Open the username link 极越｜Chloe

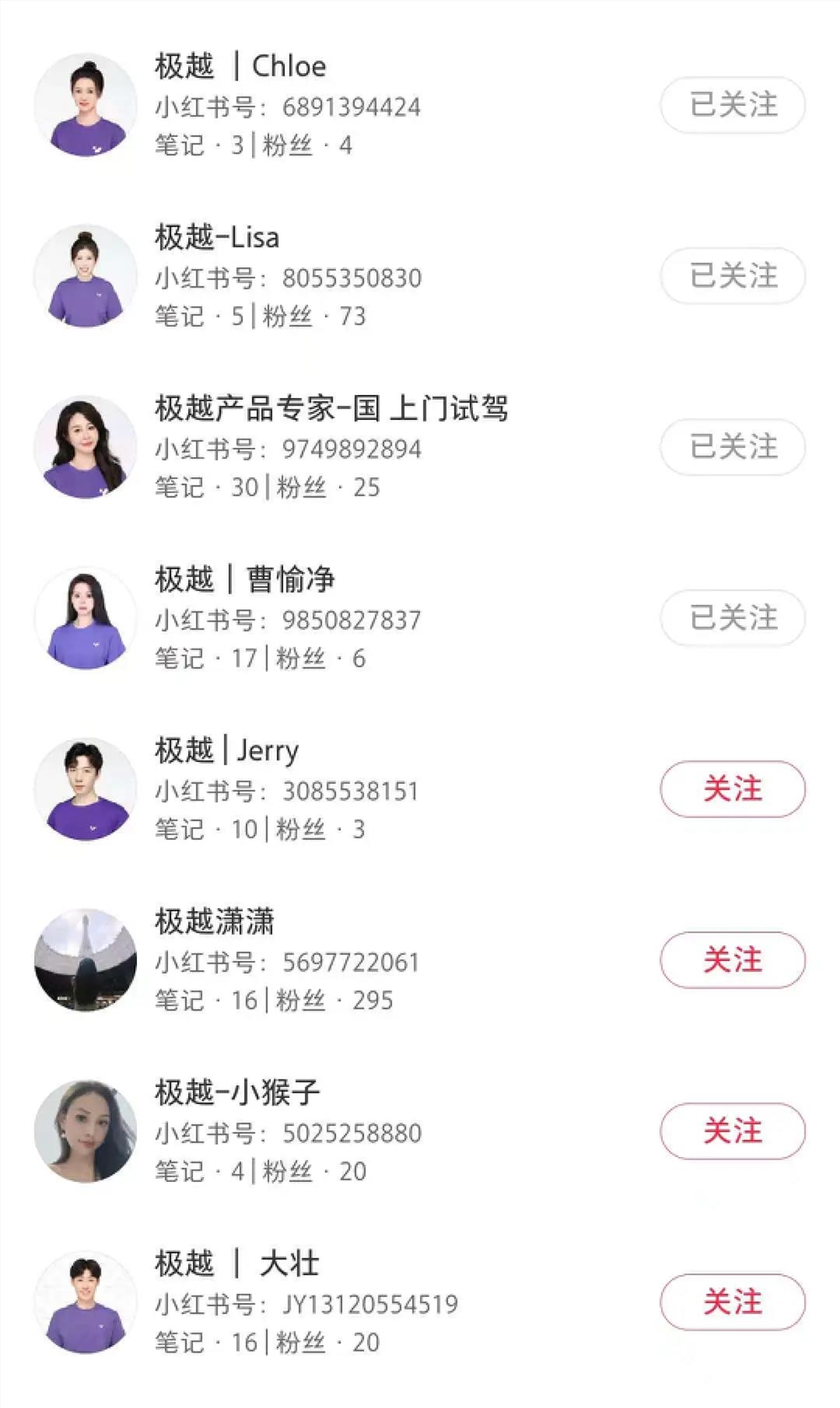(239, 66)
